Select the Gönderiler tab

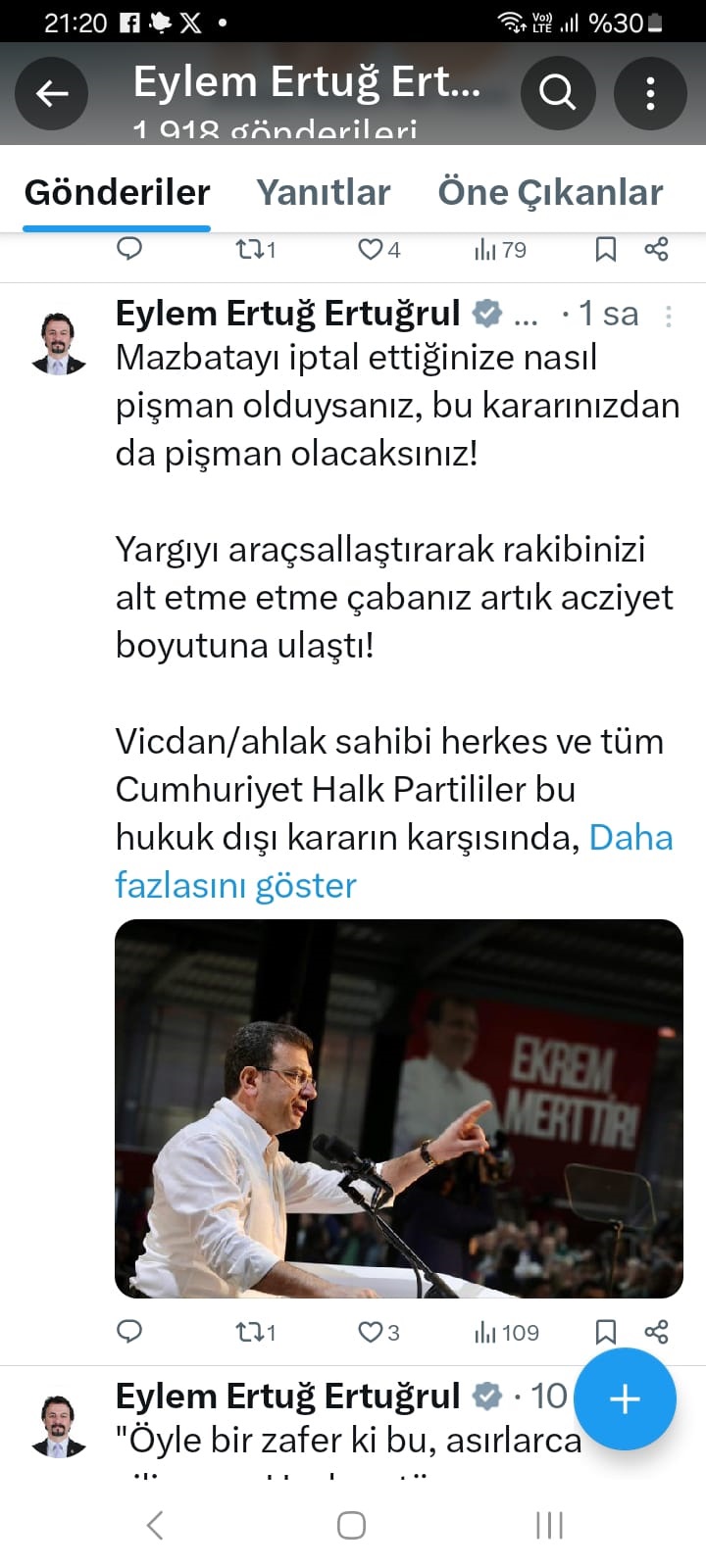[117, 192]
